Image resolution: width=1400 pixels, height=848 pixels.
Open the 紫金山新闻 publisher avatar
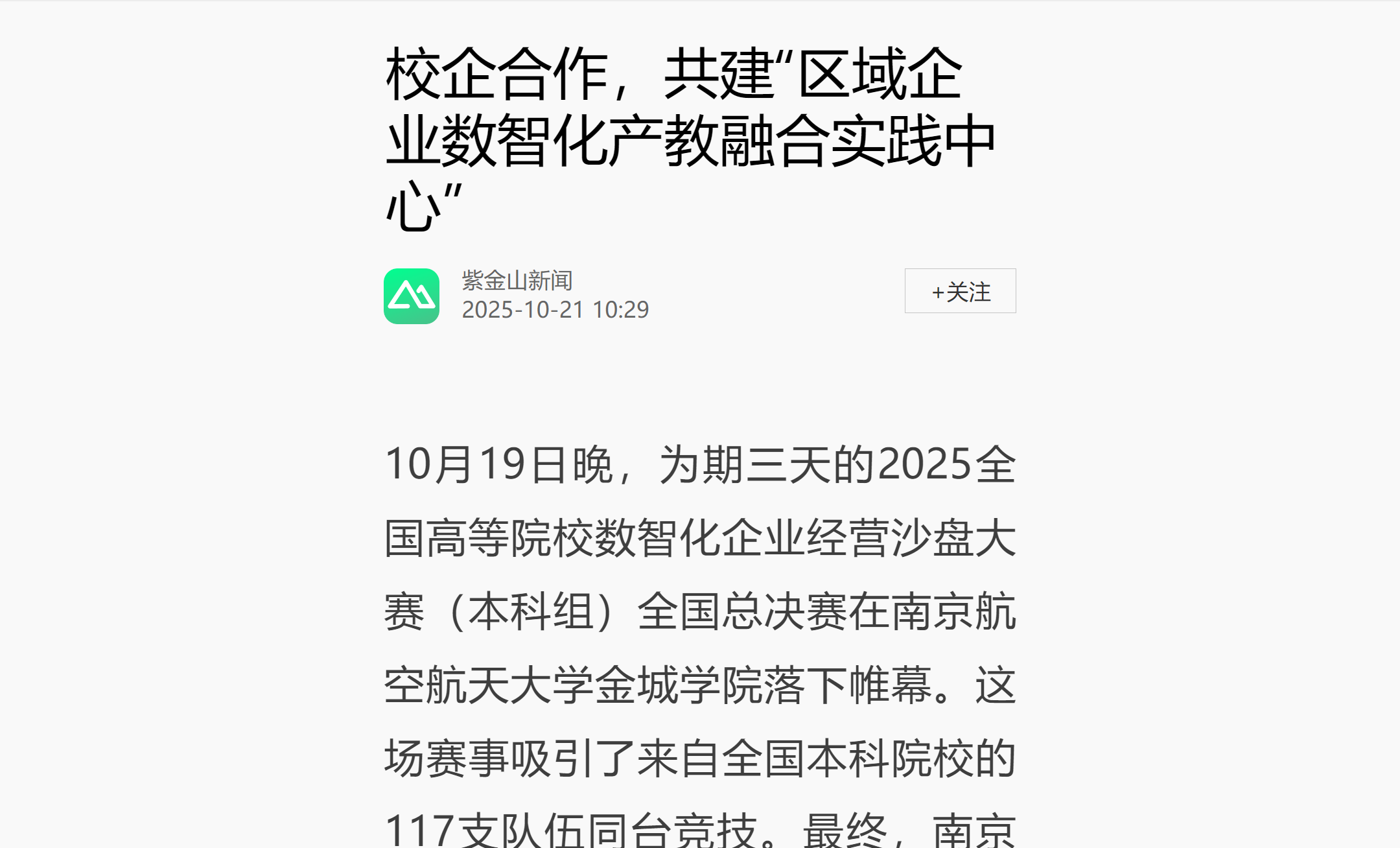pyautogui.click(x=412, y=296)
